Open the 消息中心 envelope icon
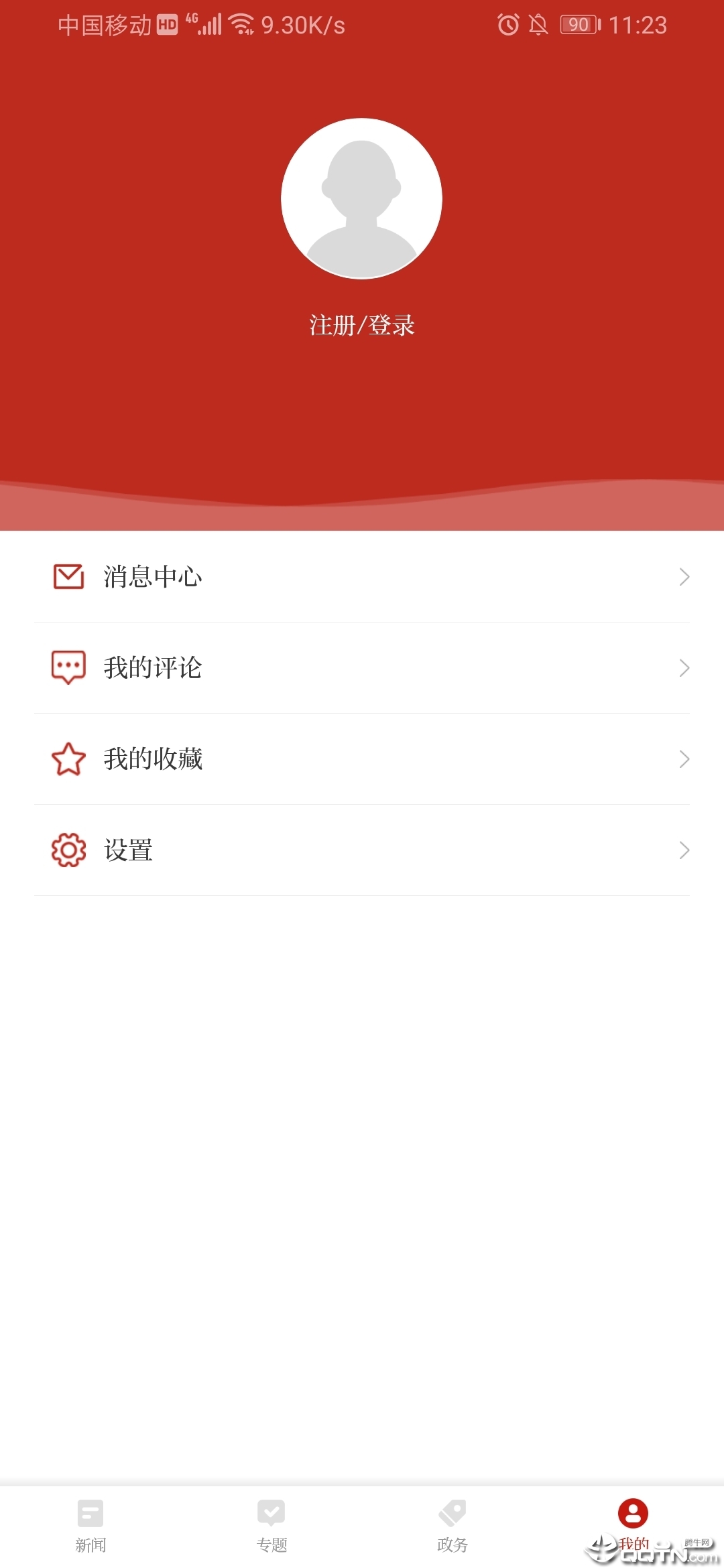 pyautogui.click(x=68, y=576)
